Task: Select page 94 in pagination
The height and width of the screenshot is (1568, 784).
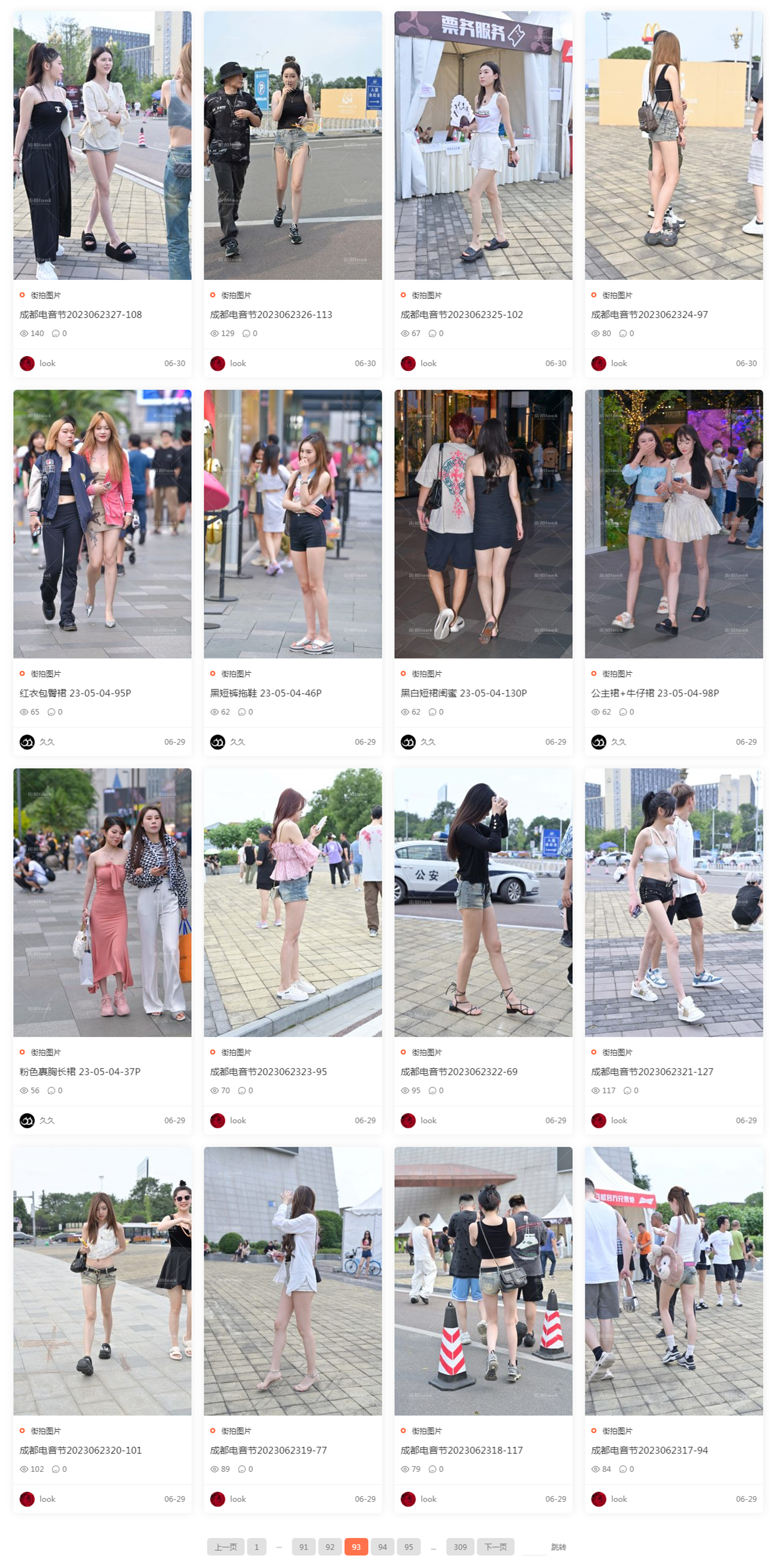Action: (382, 1547)
